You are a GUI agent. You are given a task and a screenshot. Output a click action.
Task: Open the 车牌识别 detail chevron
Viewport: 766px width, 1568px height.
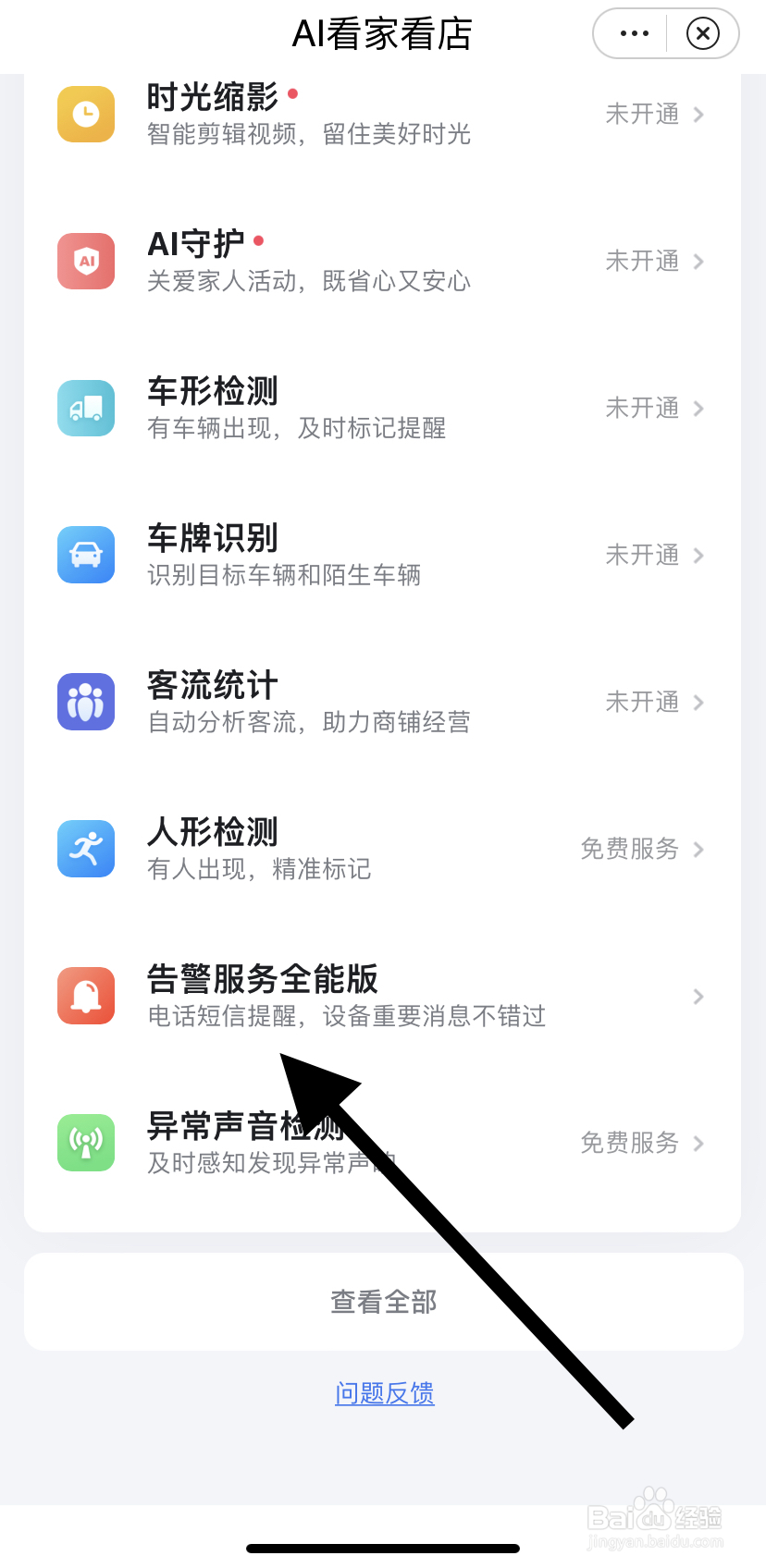pyautogui.click(x=698, y=555)
